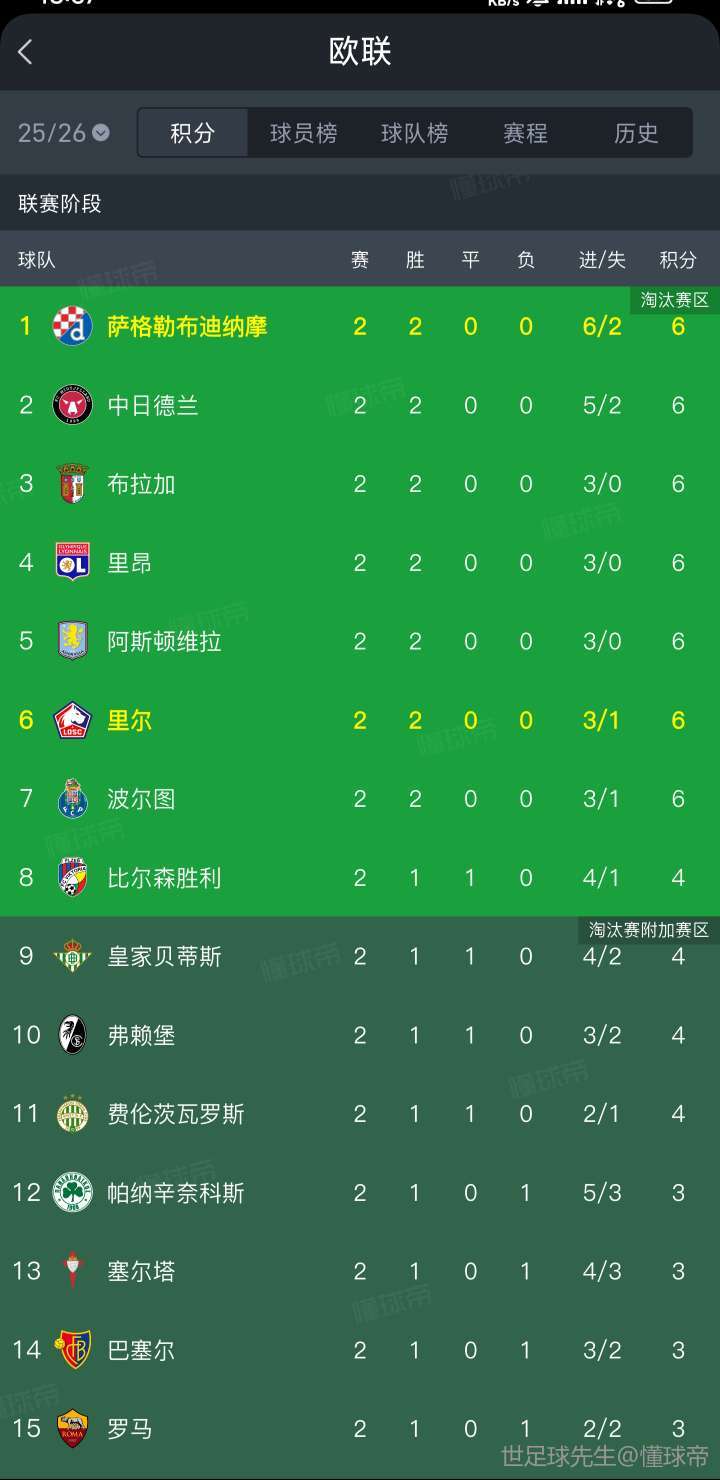Switch to the 球队榜 tab
The width and height of the screenshot is (720, 1480).
(x=414, y=133)
